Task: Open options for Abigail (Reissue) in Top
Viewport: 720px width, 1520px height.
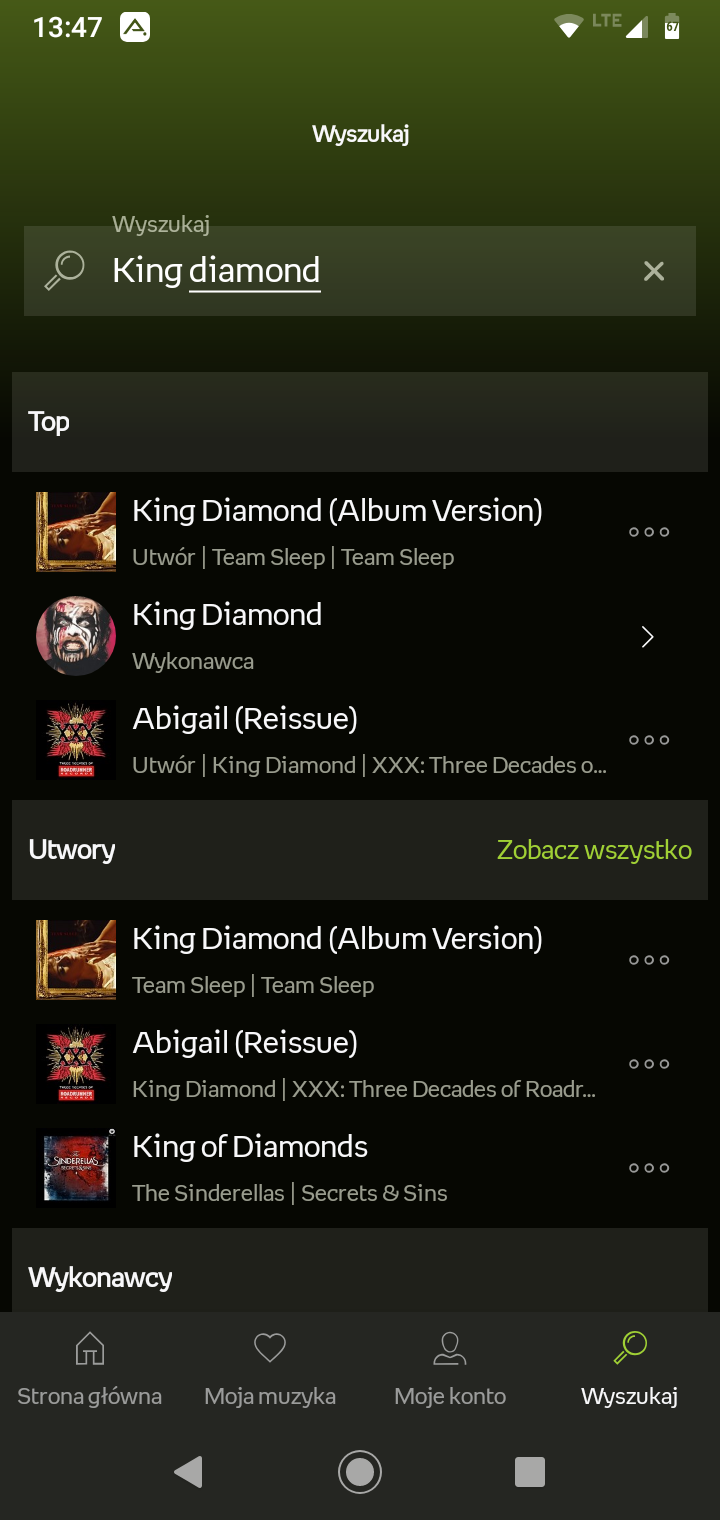Action: click(648, 740)
